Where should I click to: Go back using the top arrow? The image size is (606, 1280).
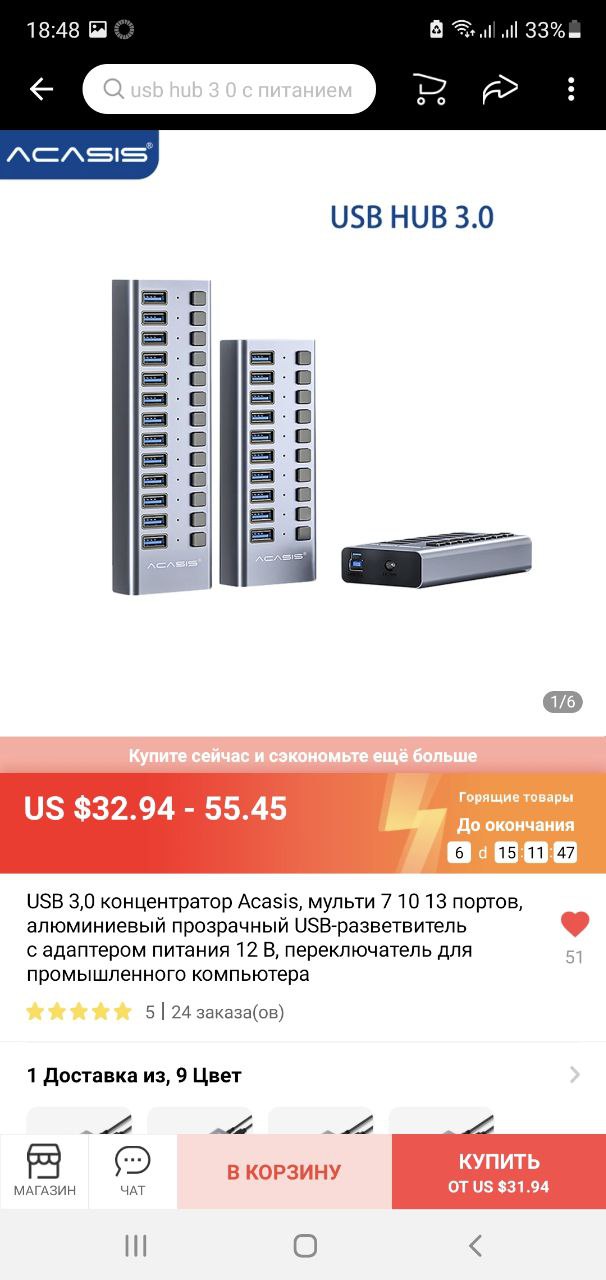click(x=41, y=90)
